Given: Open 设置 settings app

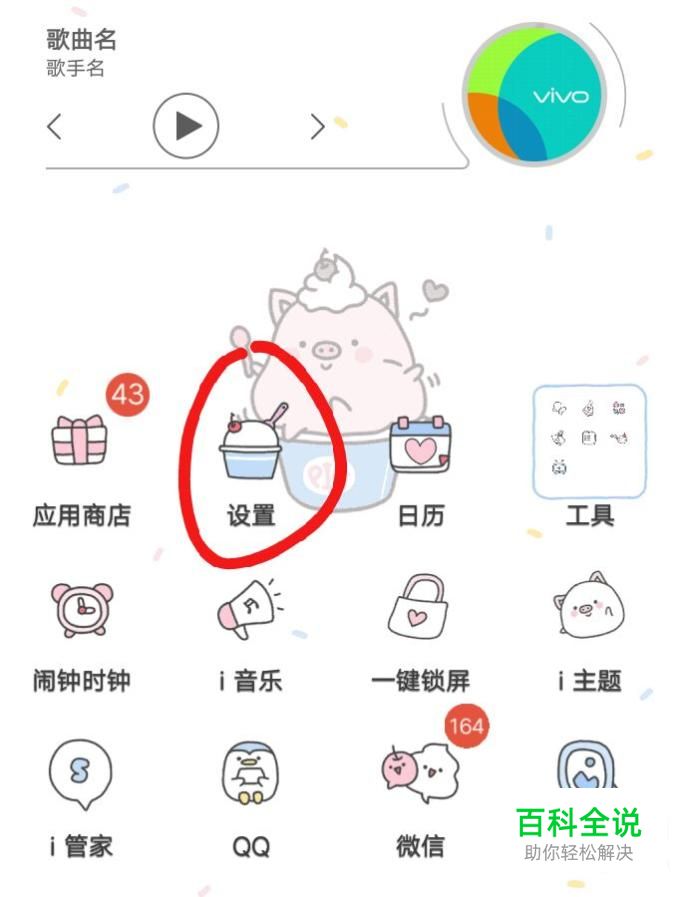Looking at the screenshot, I should (252, 449).
